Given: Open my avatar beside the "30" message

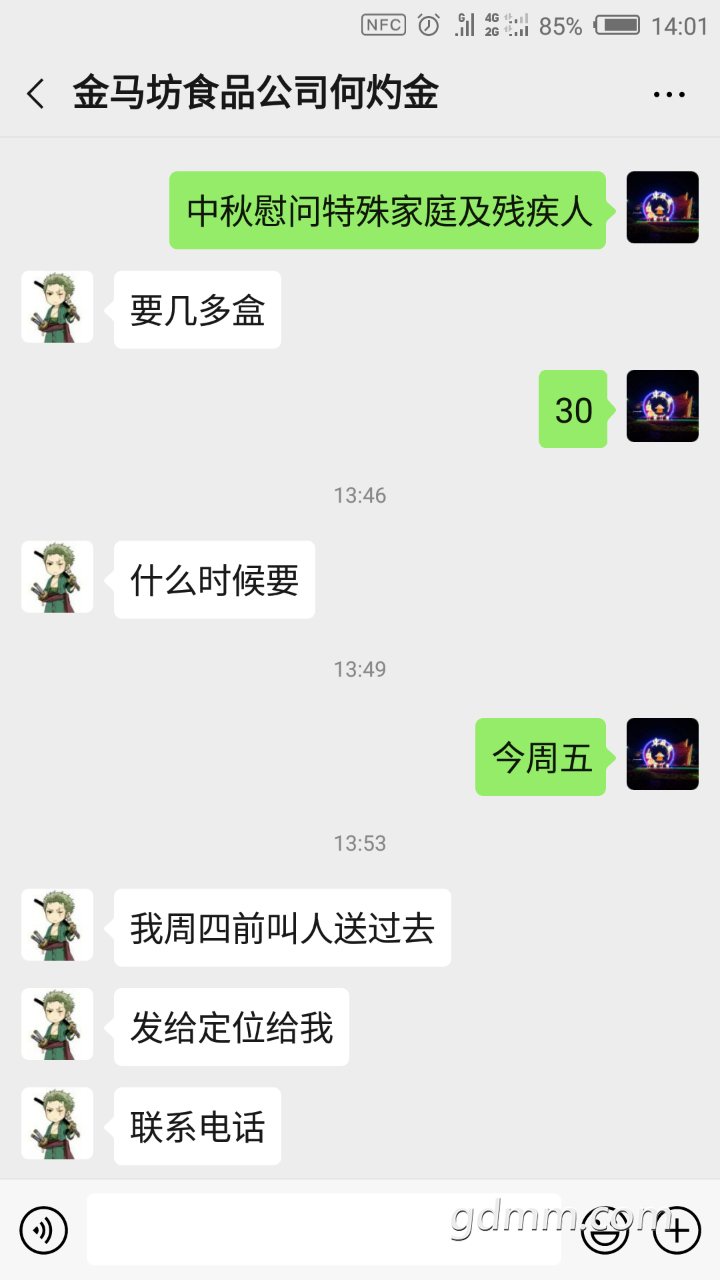Looking at the screenshot, I should coord(662,406).
